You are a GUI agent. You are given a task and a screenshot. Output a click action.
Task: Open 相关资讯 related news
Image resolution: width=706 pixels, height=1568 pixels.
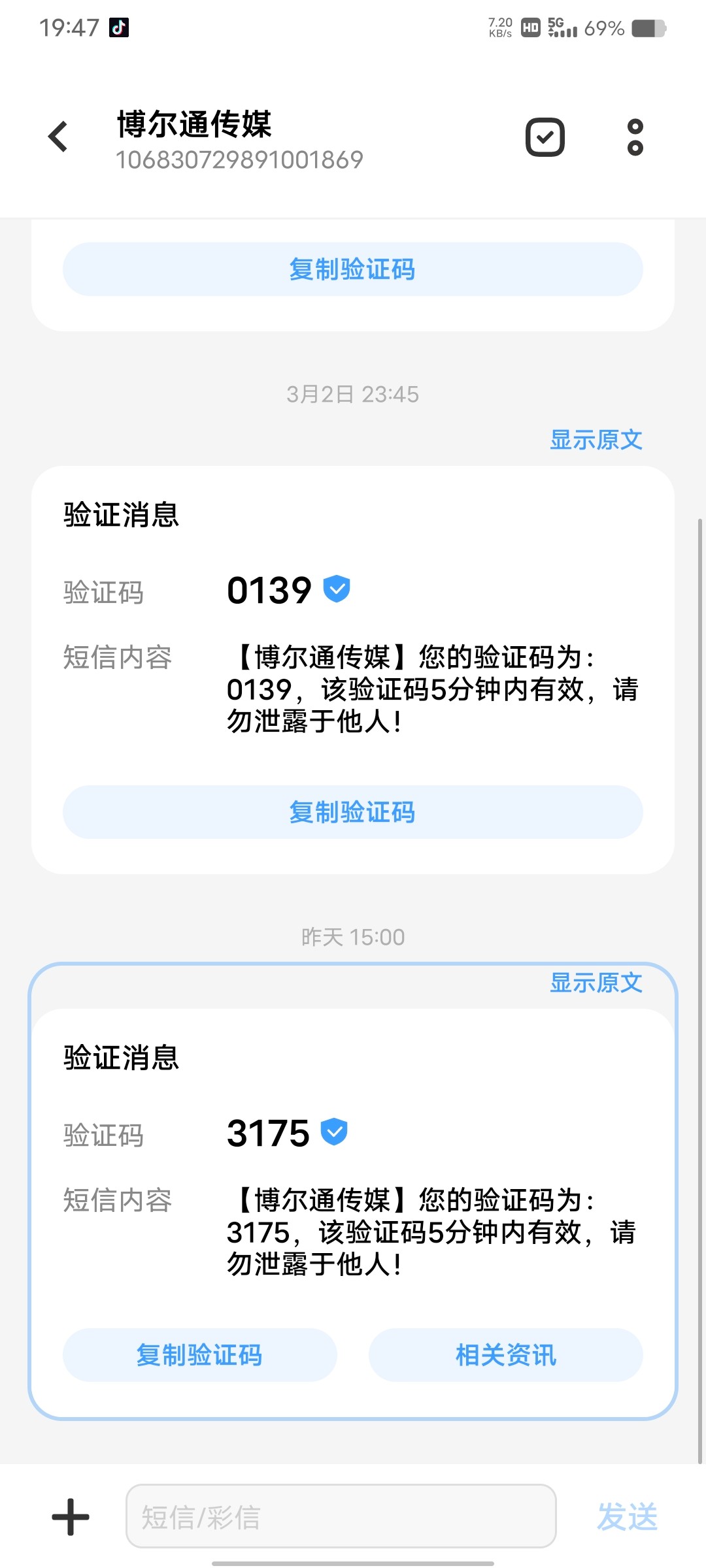[506, 1355]
